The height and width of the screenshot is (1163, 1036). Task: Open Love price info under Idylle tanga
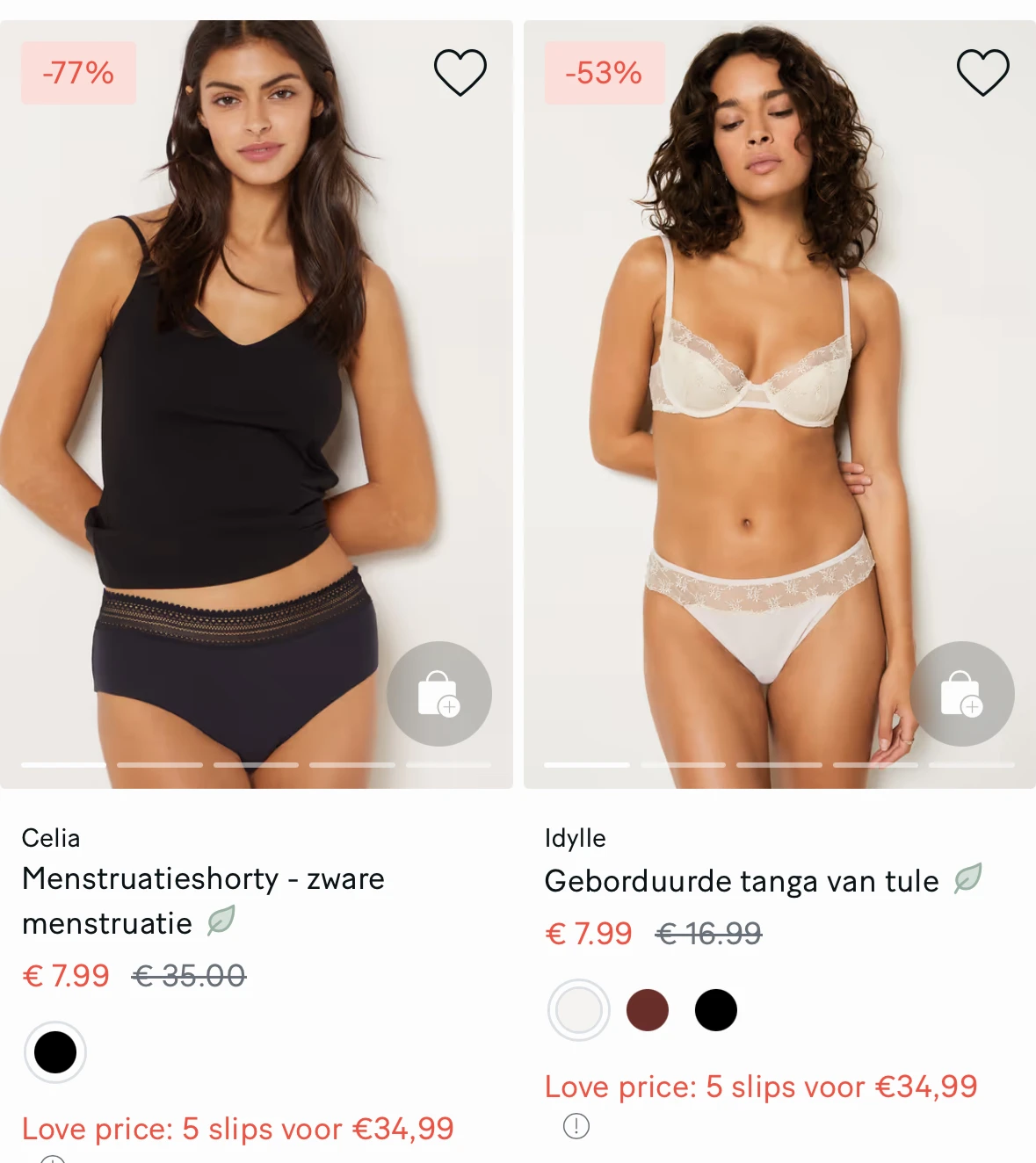coord(576,1125)
